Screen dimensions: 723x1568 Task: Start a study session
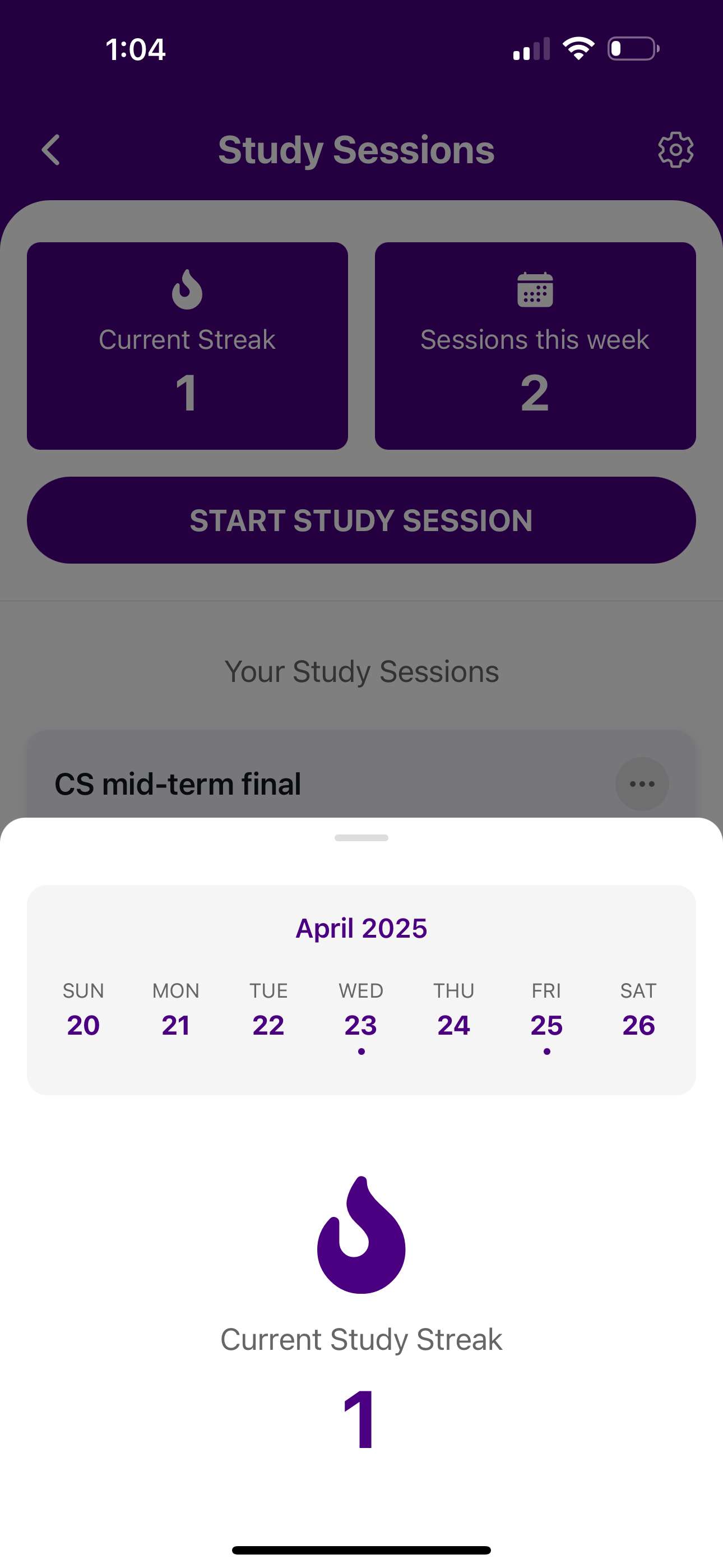(361, 520)
